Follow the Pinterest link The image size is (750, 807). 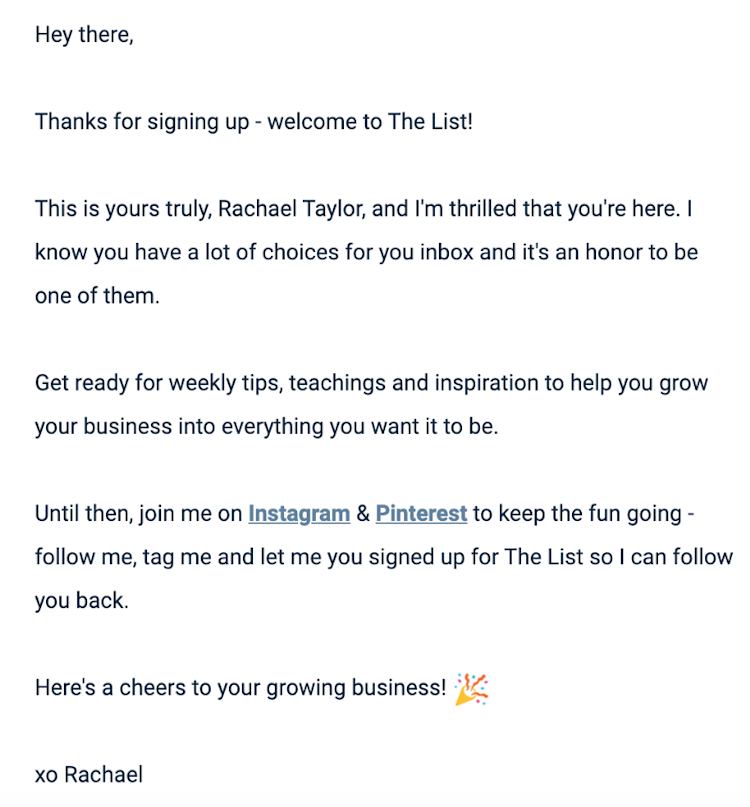click(x=421, y=514)
